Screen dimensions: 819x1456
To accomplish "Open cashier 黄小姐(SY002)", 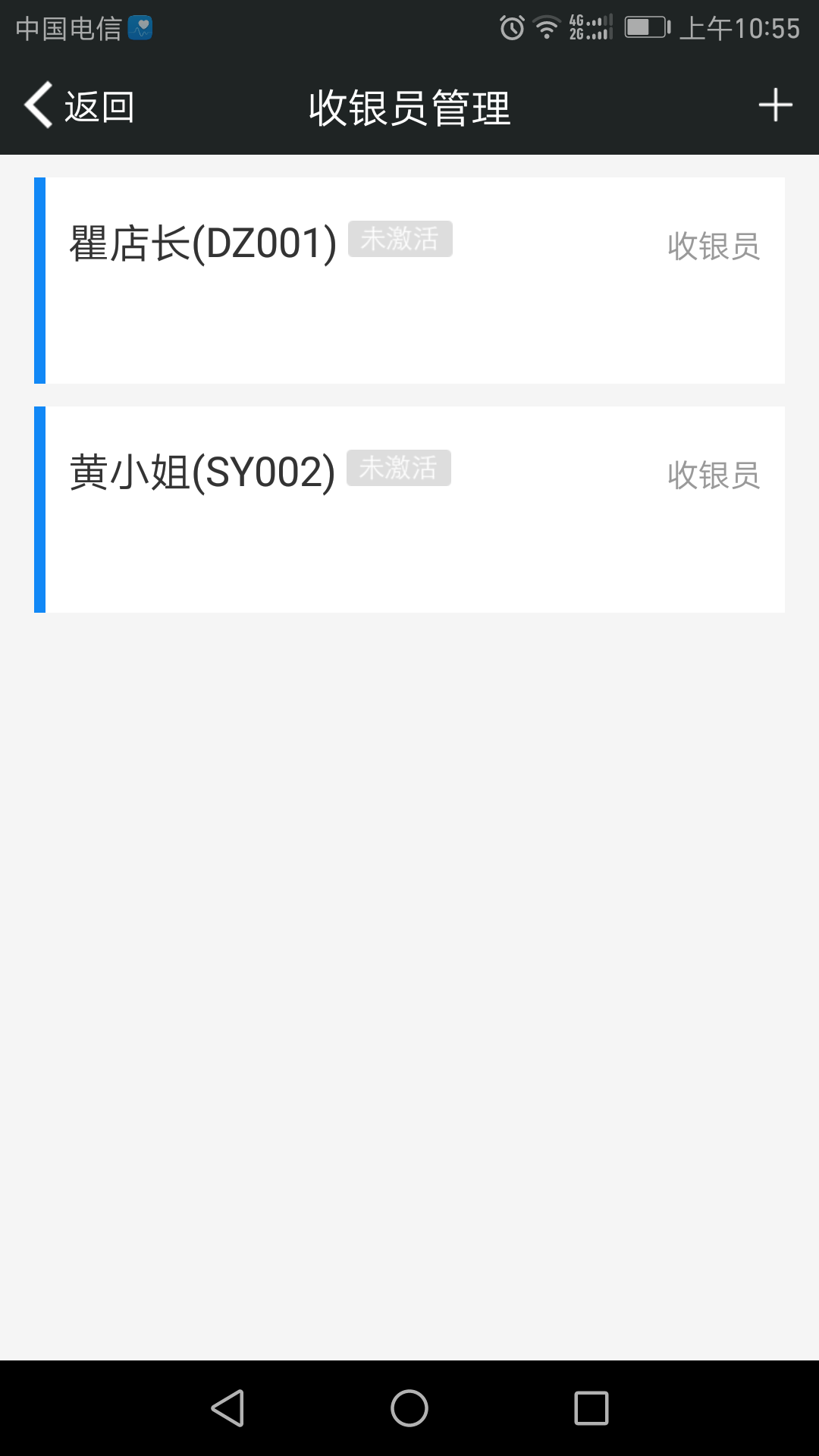I will click(409, 510).
